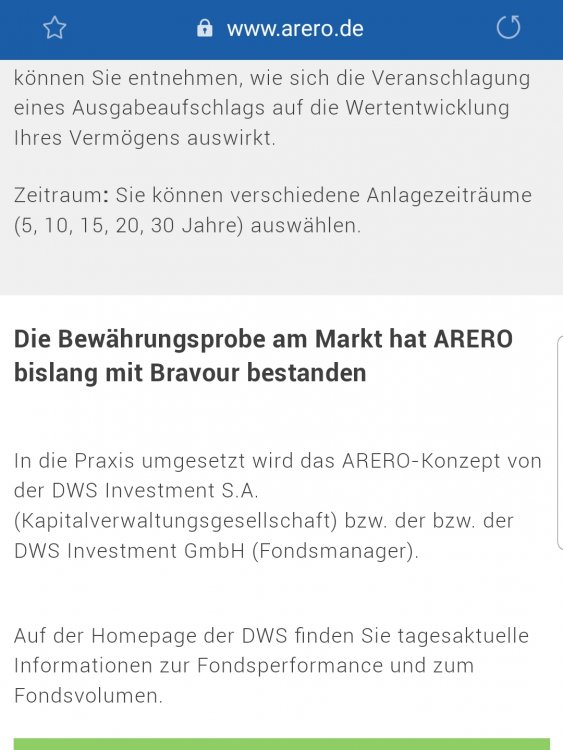Reload the page using the refresh icon
Screen dimensions: 563x750
click(508, 27)
